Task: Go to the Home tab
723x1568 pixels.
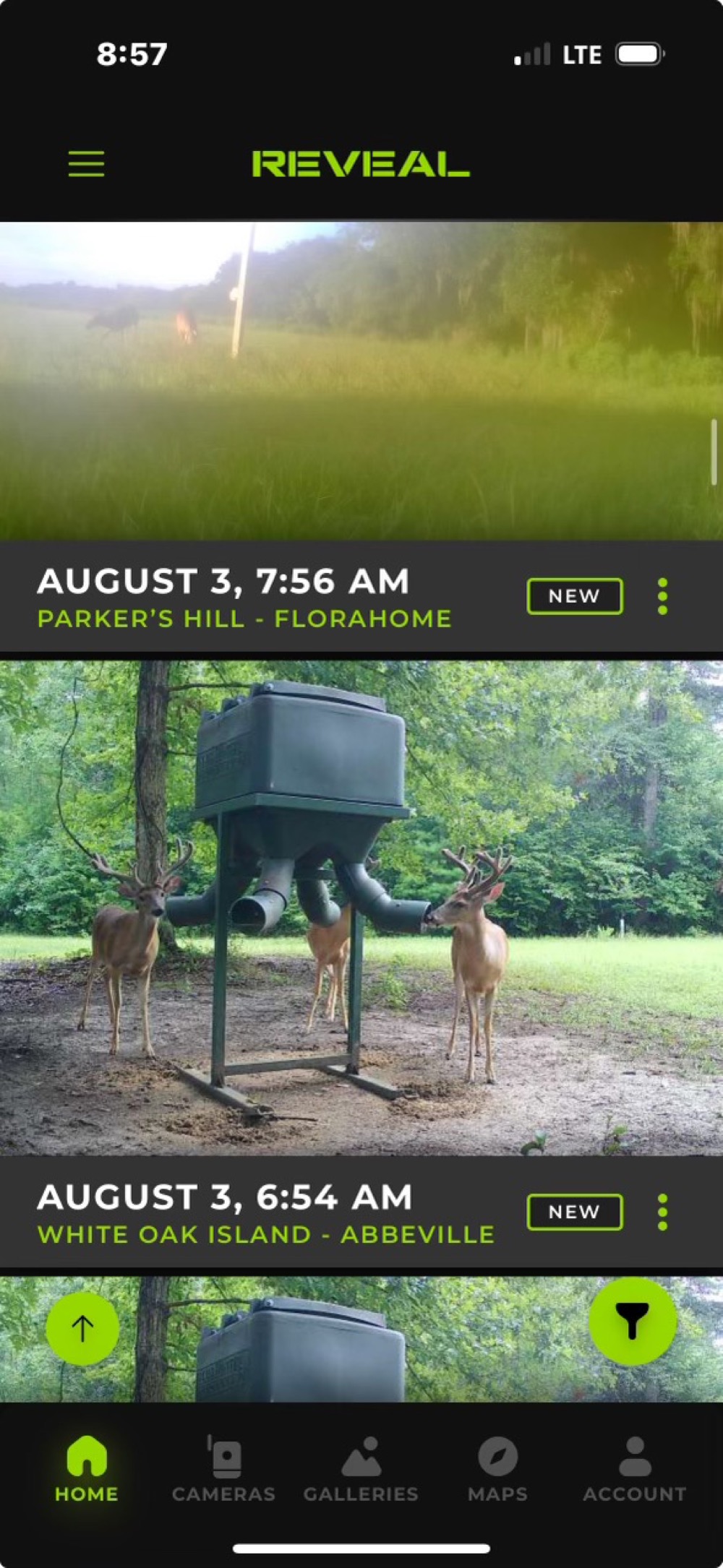Action: click(x=87, y=1470)
